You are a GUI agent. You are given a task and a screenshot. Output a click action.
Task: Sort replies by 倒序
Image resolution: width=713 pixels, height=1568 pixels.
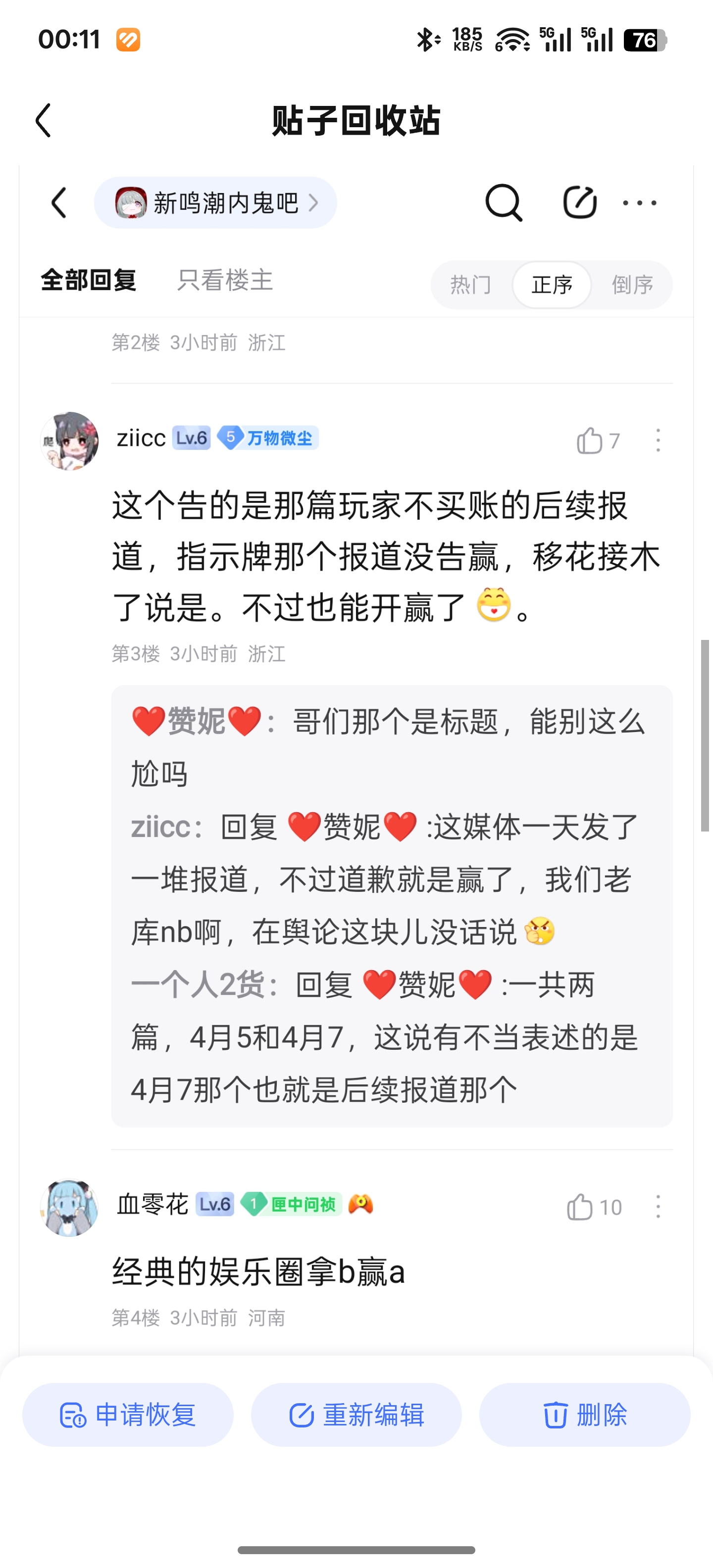coord(632,285)
